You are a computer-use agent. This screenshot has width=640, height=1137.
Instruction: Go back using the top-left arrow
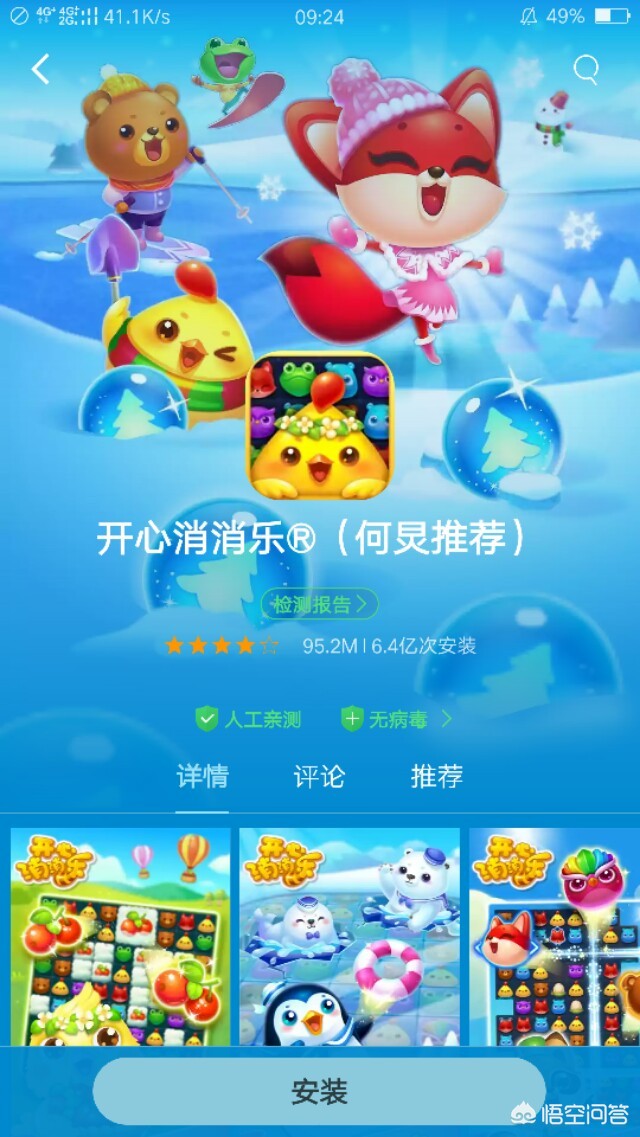pyautogui.click(x=40, y=69)
